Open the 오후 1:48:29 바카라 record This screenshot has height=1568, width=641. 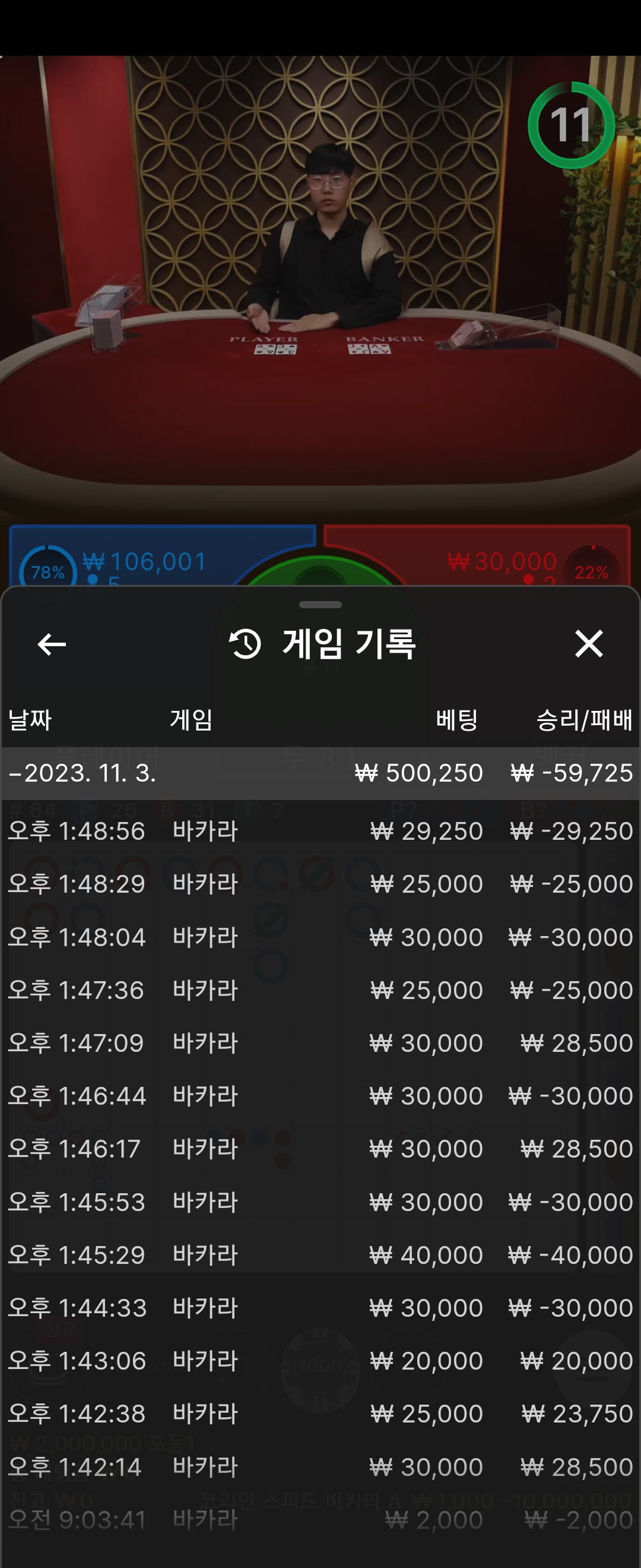320,884
